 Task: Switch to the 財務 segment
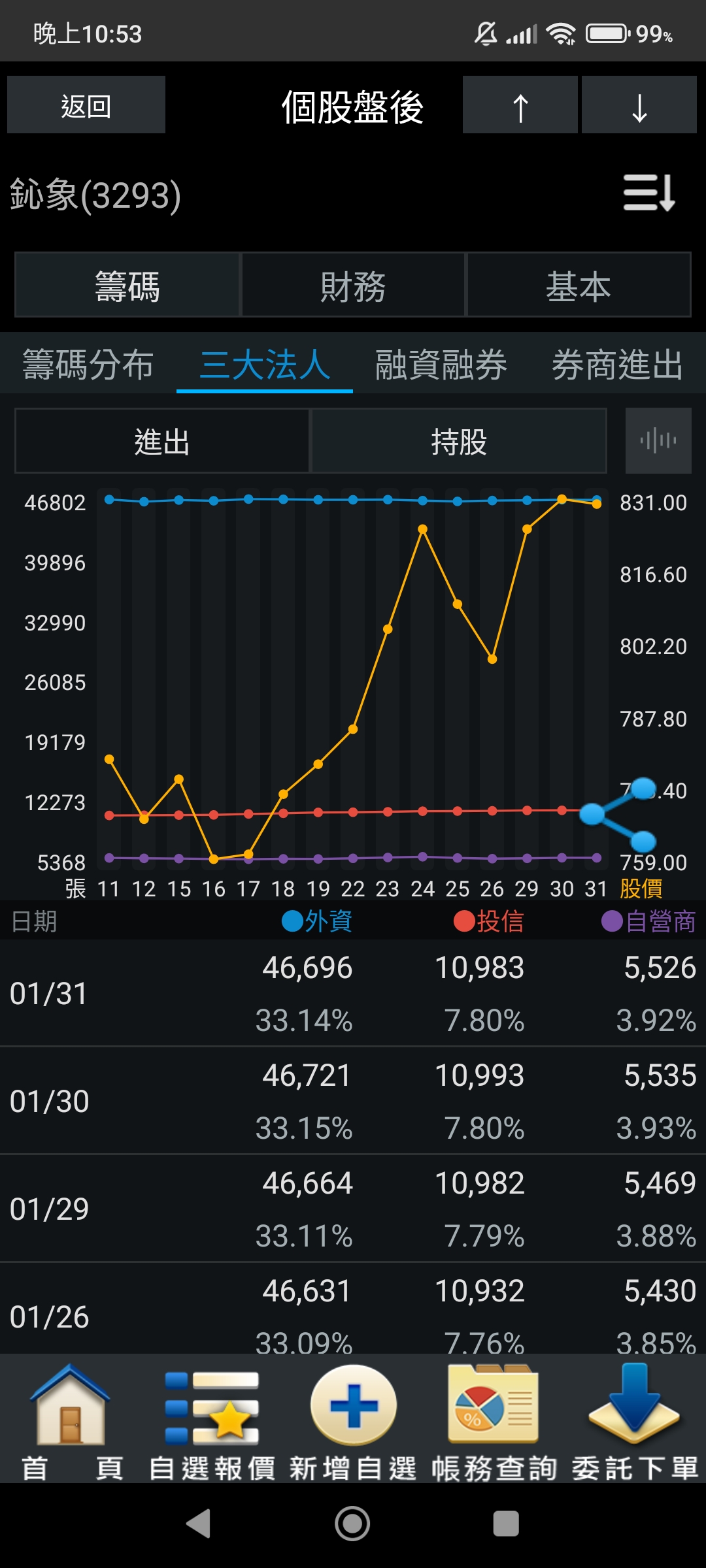(353, 286)
